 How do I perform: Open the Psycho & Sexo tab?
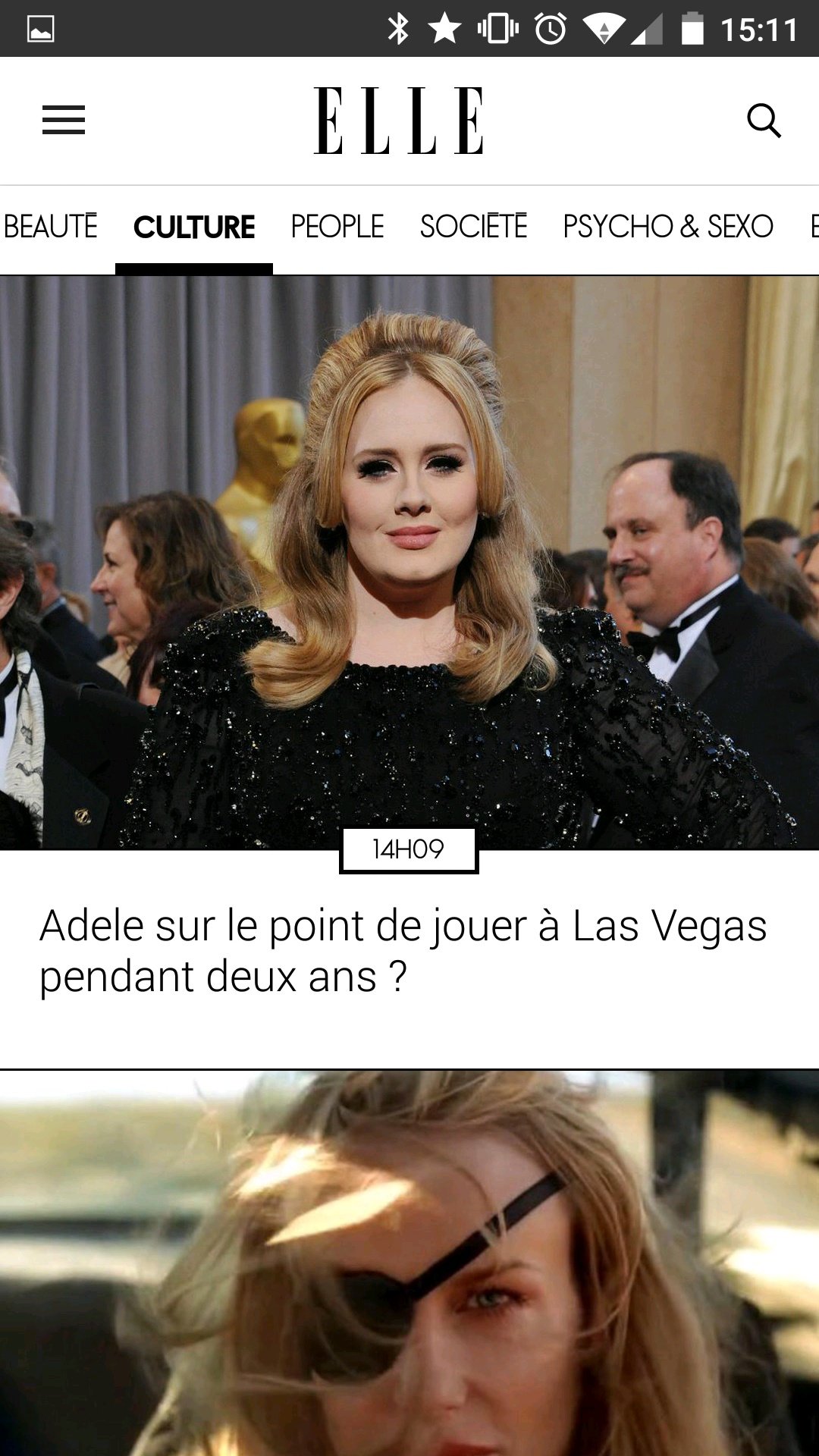tap(668, 227)
